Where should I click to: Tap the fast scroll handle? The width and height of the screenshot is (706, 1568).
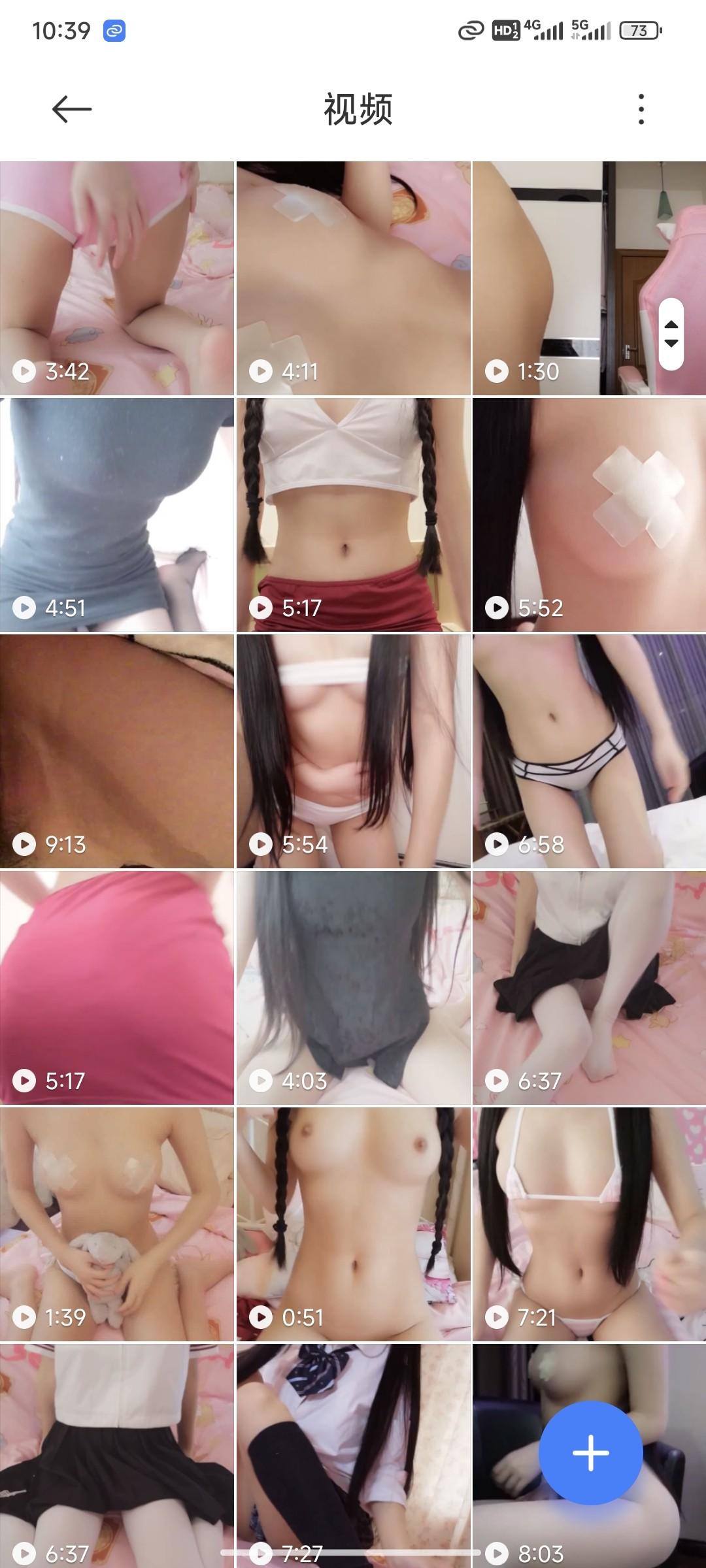[x=671, y=334]
